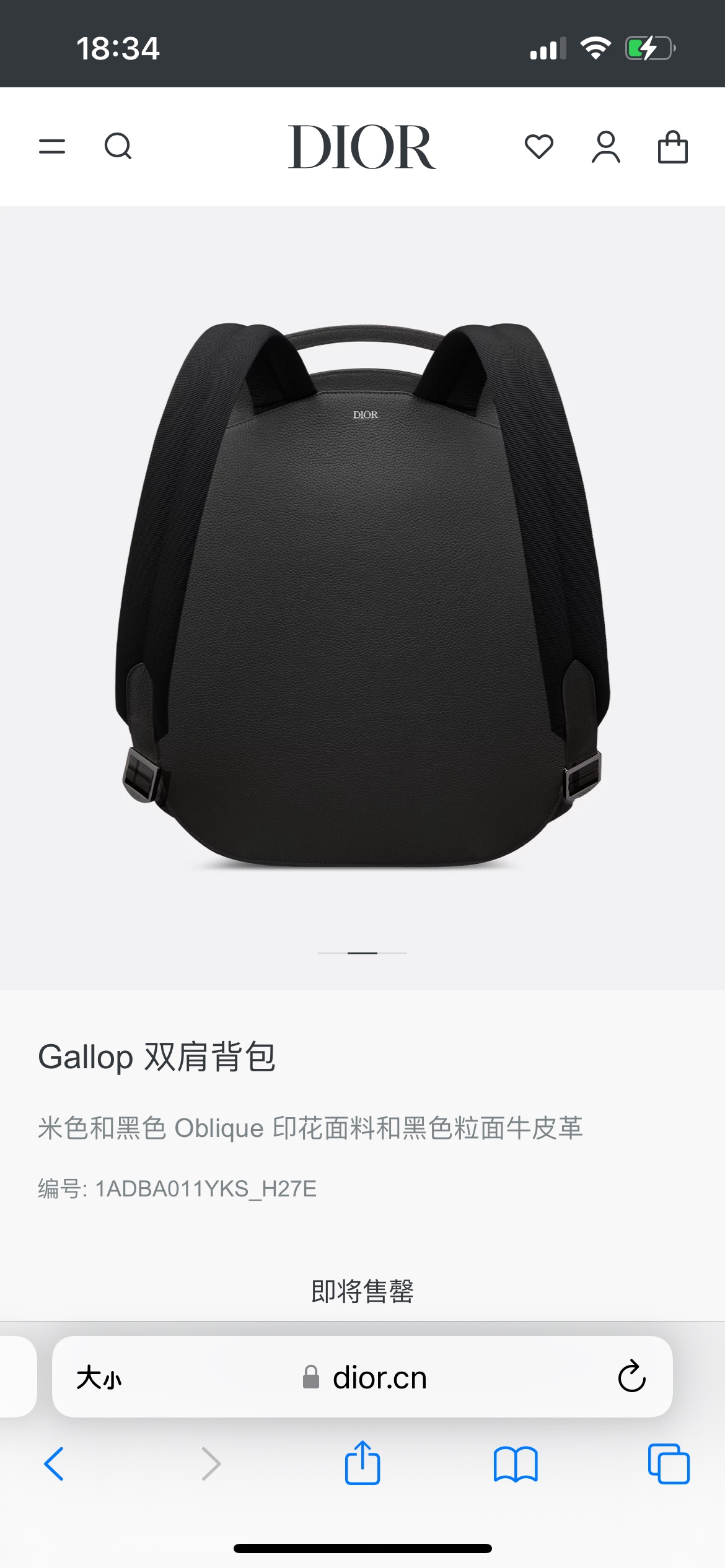
Task: Open the account profile icon
Action: click(x=605, y=147)
